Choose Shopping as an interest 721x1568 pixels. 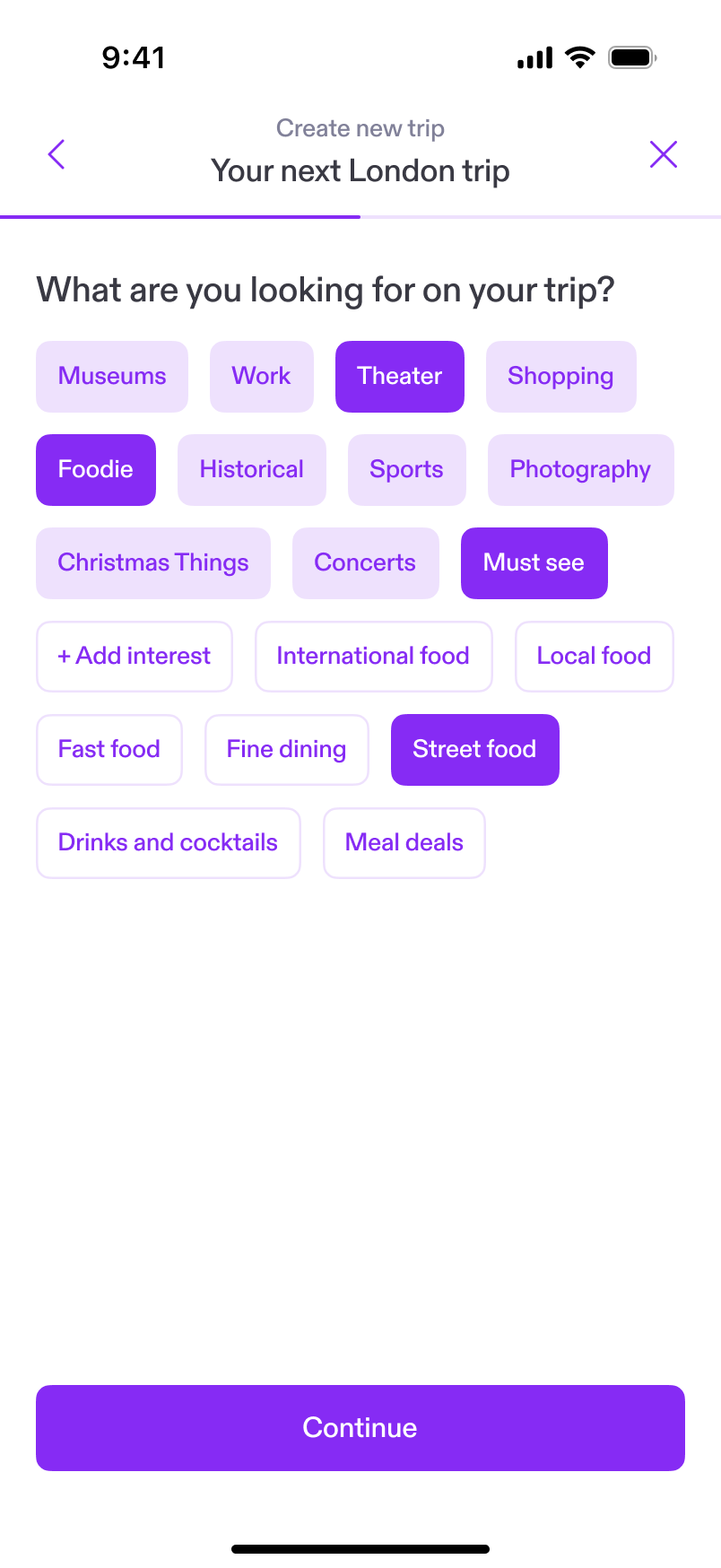[x=560, y=377]
